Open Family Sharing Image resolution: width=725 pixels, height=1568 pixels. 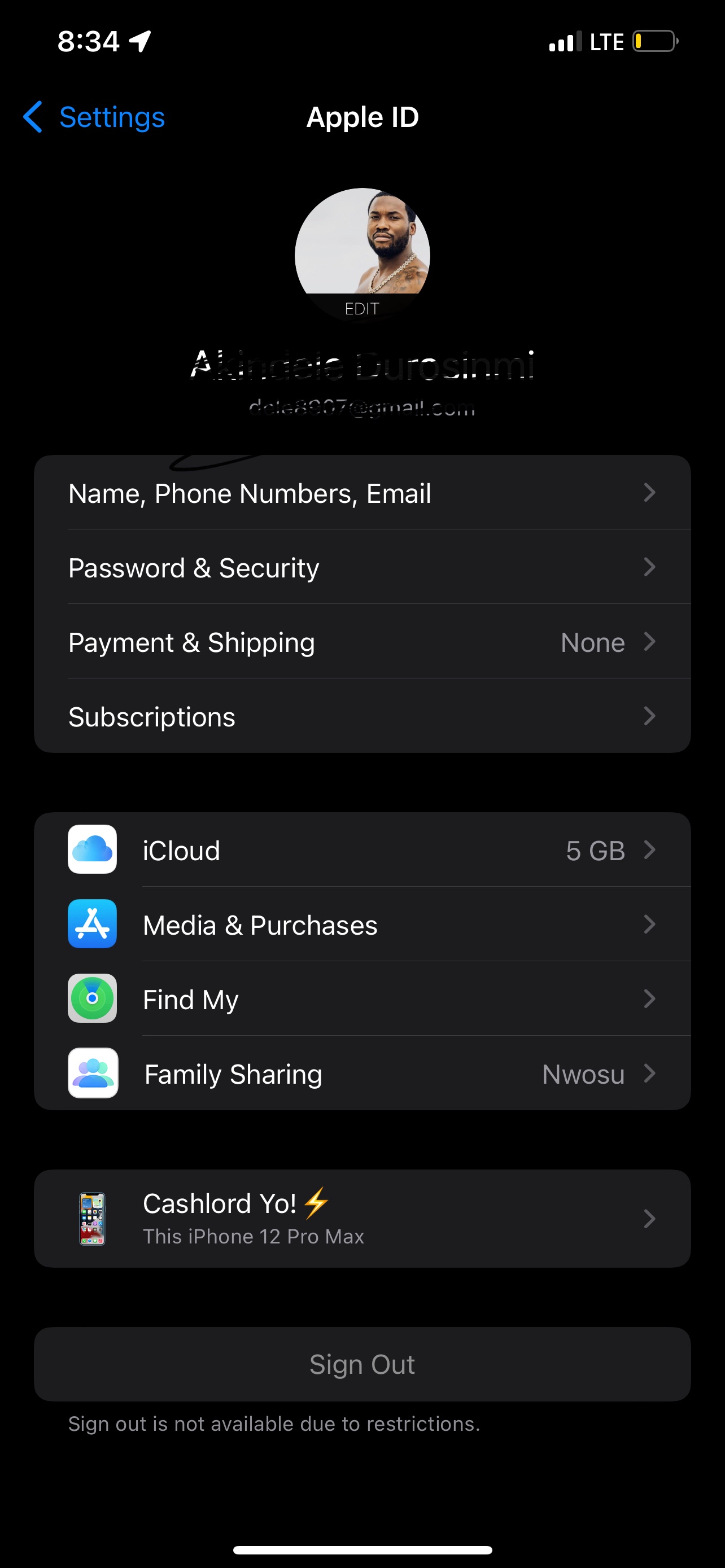coord(362,1074)
